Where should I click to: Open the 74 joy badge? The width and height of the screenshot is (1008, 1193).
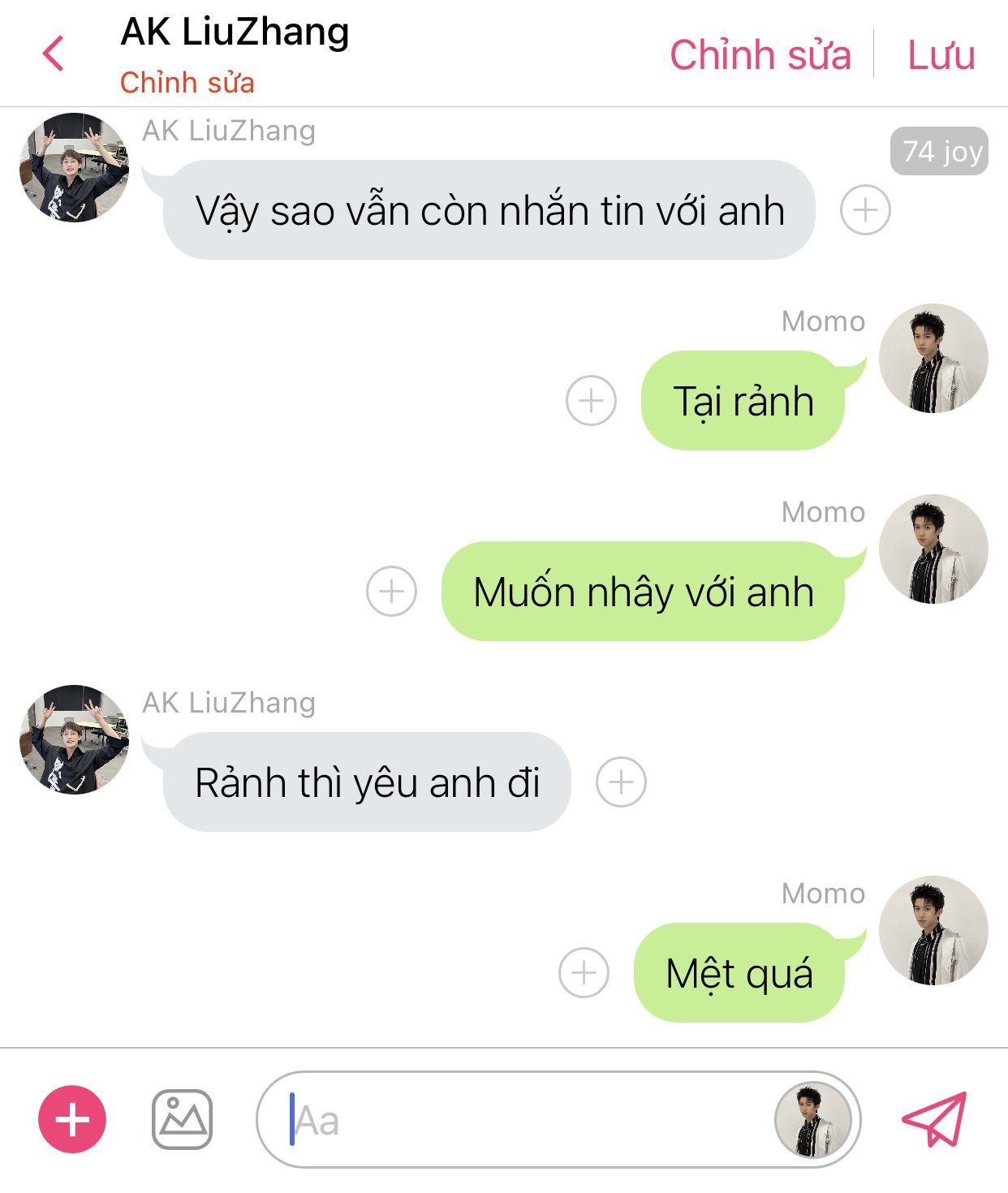click(939, 151)
